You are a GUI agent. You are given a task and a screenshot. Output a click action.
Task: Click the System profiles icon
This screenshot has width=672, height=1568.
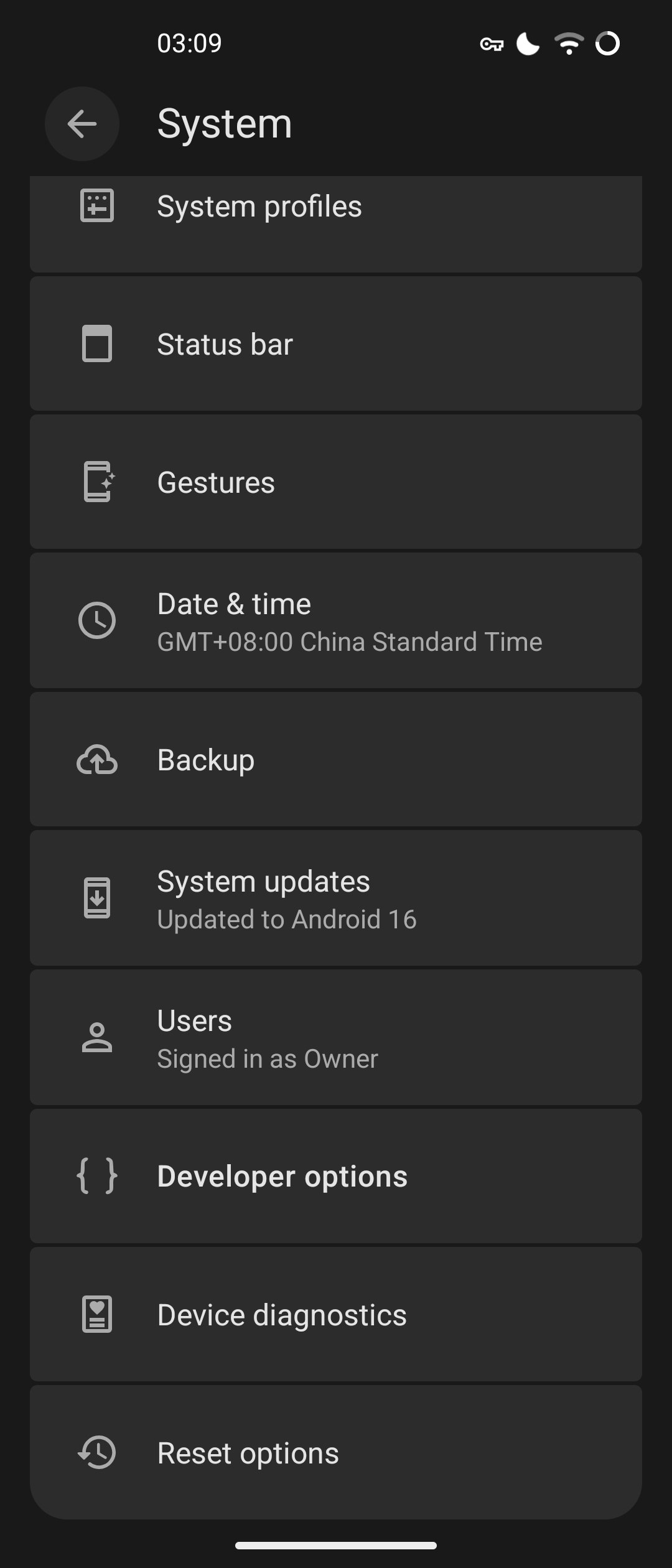(x=97, y=206)
